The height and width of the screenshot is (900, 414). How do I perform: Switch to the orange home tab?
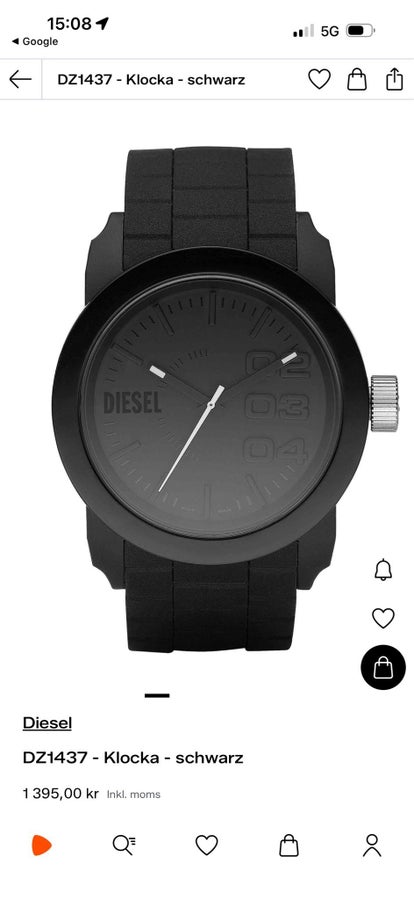[41, 845]
